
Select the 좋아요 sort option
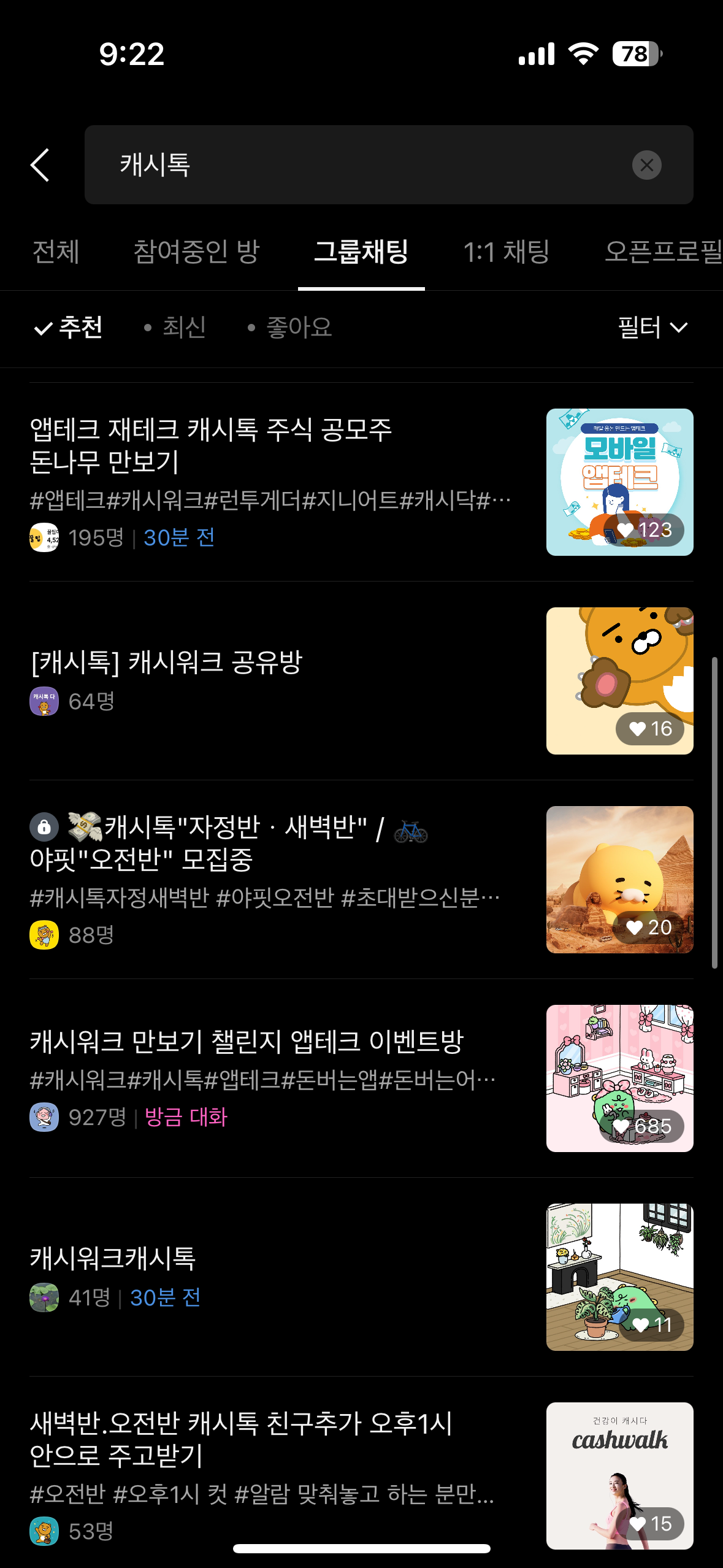299,328
